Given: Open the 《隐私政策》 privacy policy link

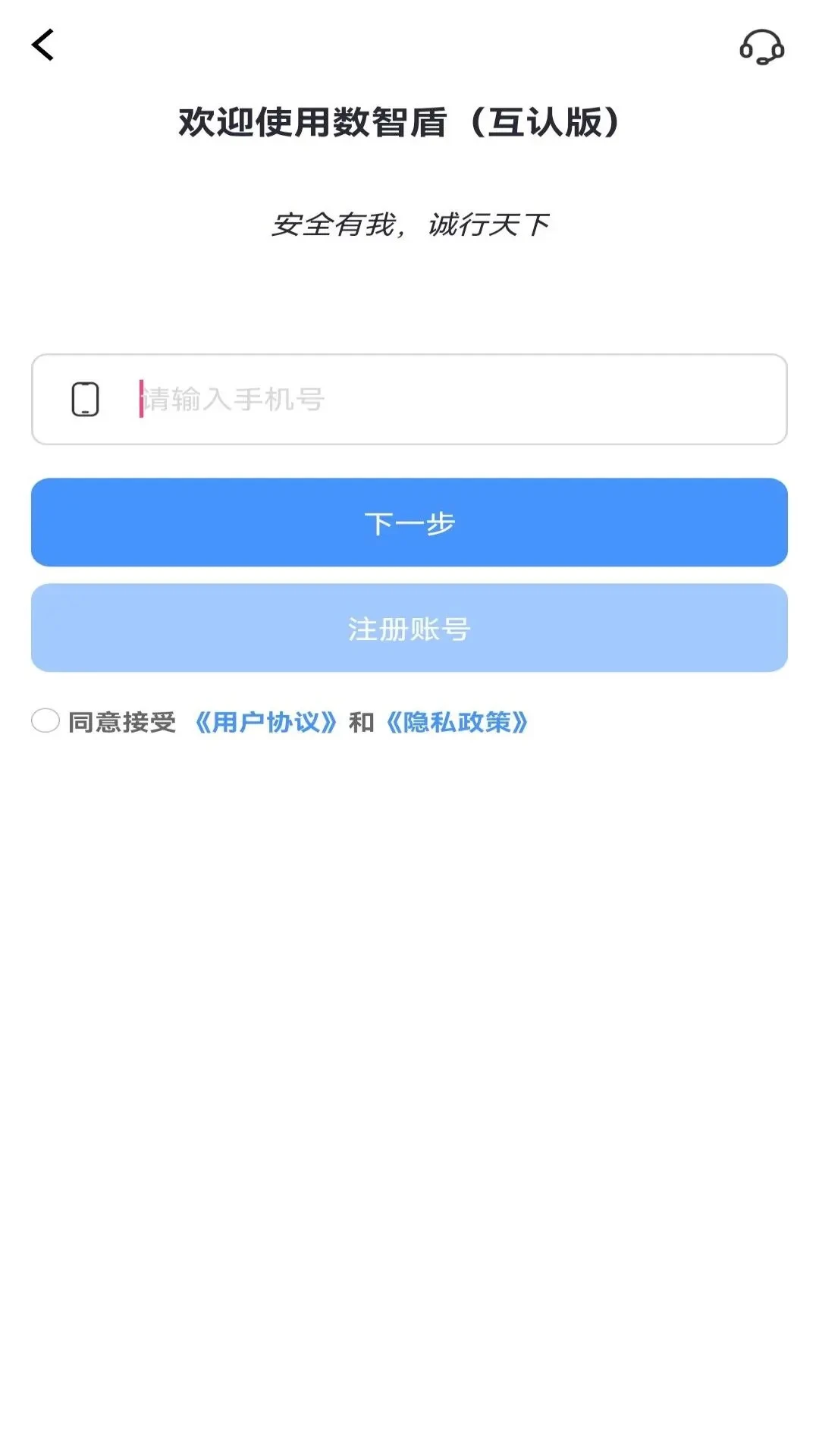Looking at the screenshot, I should (457, 723).
